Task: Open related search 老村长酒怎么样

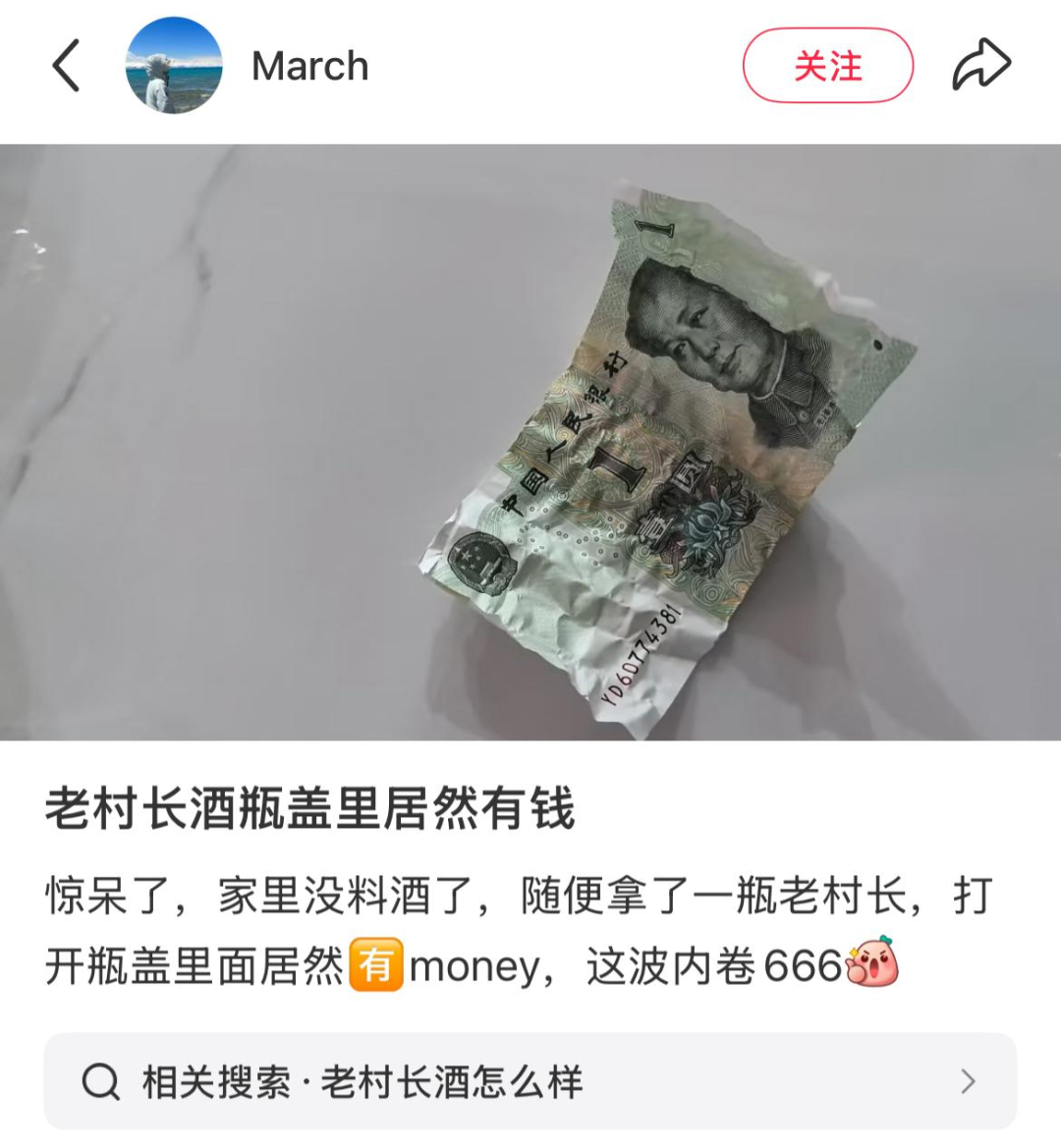Action: point(530,1081)
